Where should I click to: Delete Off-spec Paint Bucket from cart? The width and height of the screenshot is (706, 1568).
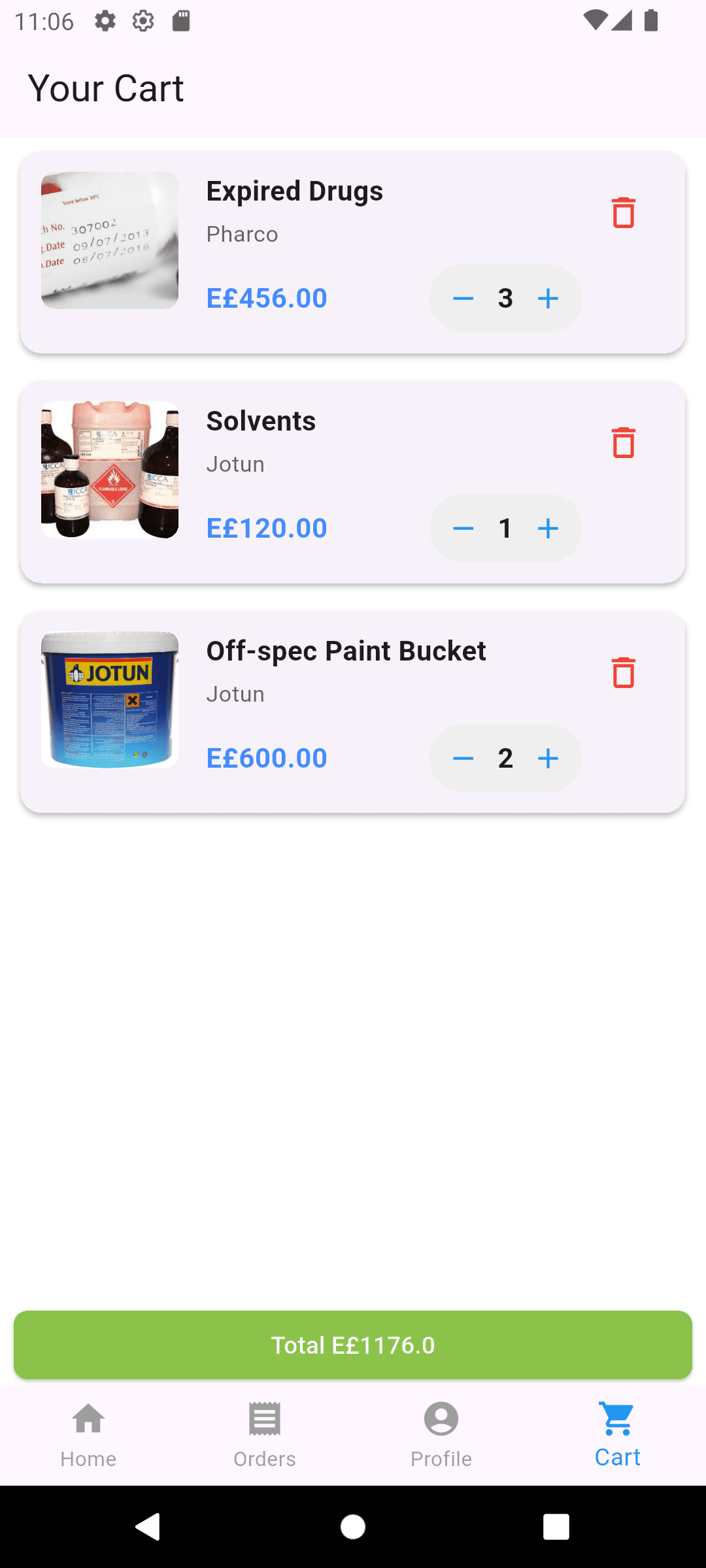coord(623,673)
